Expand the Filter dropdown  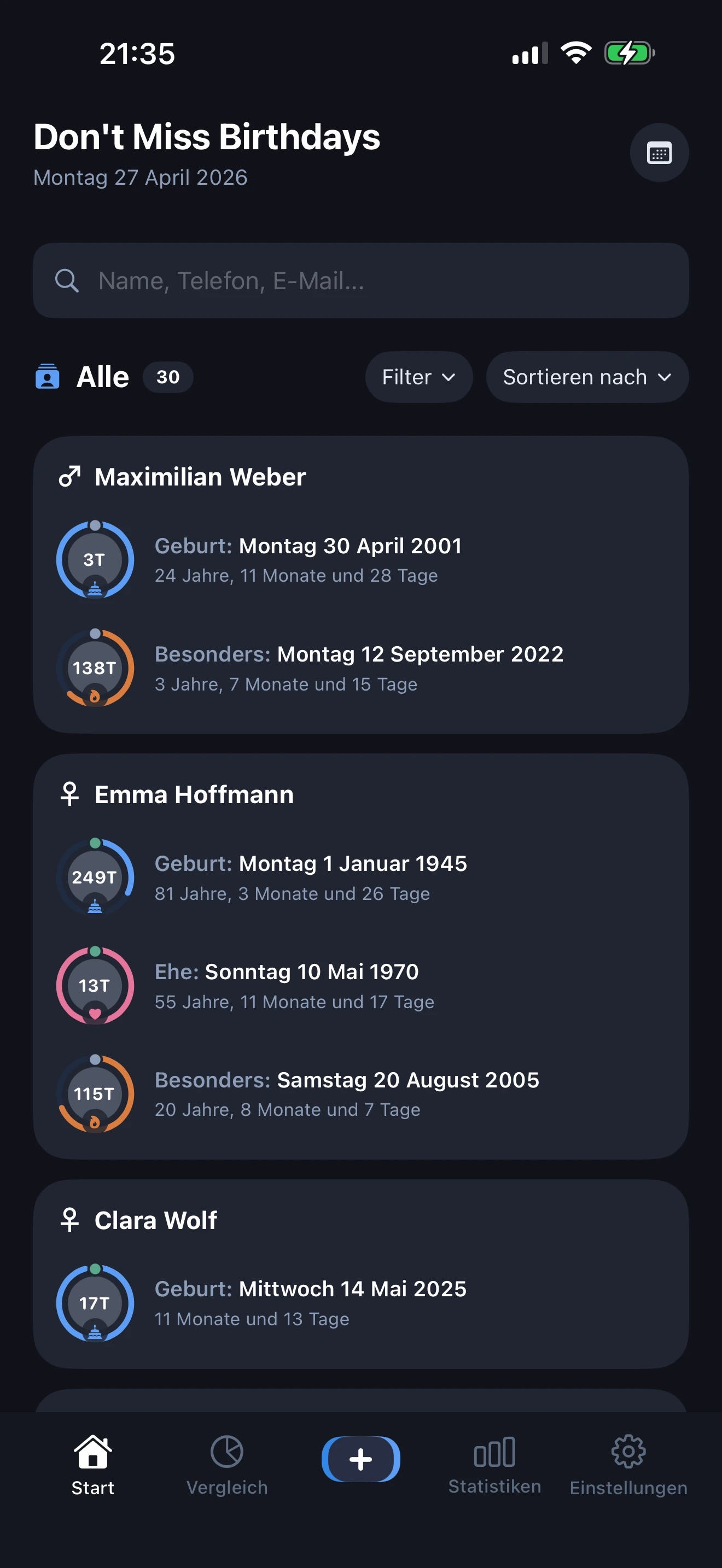point(419,377)
